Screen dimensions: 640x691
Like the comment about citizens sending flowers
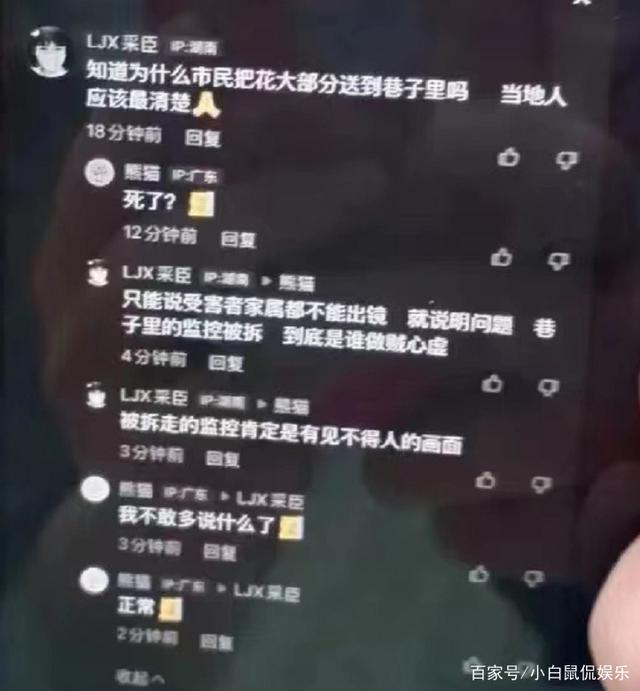(x=509, y=157)
